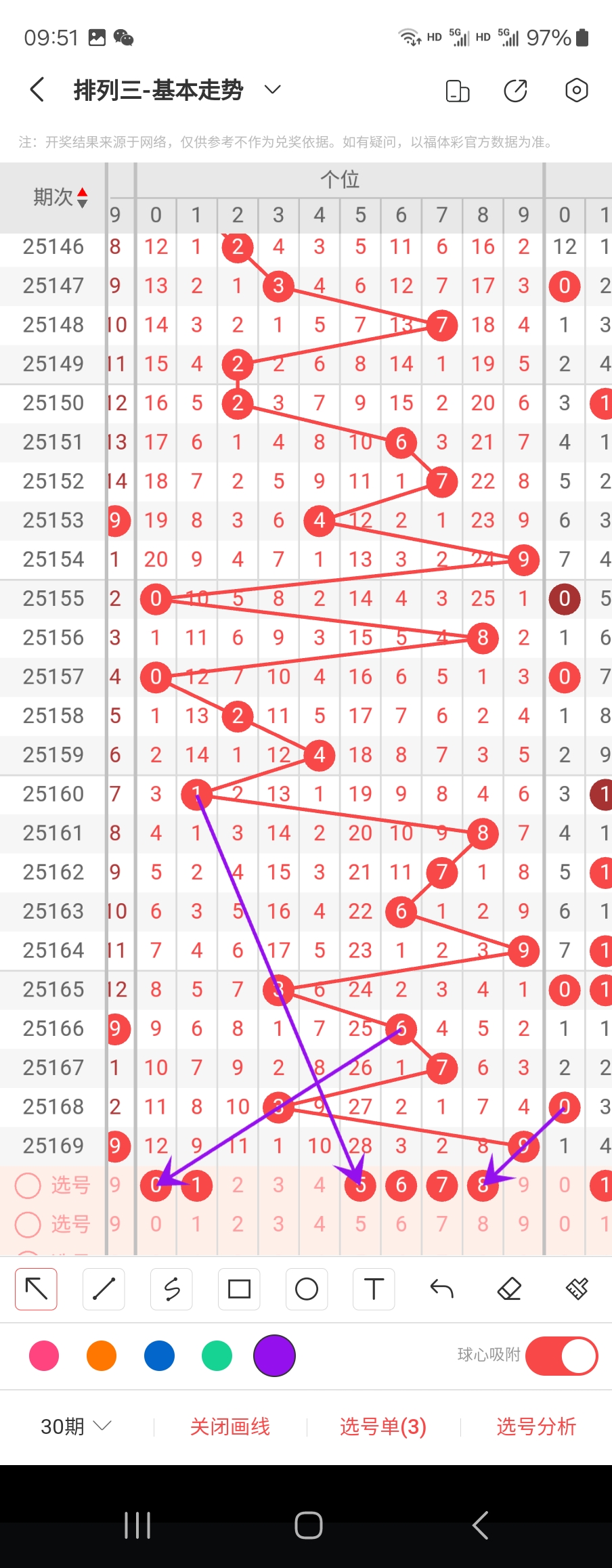Turn off the 球心吸附 switch

coord(561,1355)
